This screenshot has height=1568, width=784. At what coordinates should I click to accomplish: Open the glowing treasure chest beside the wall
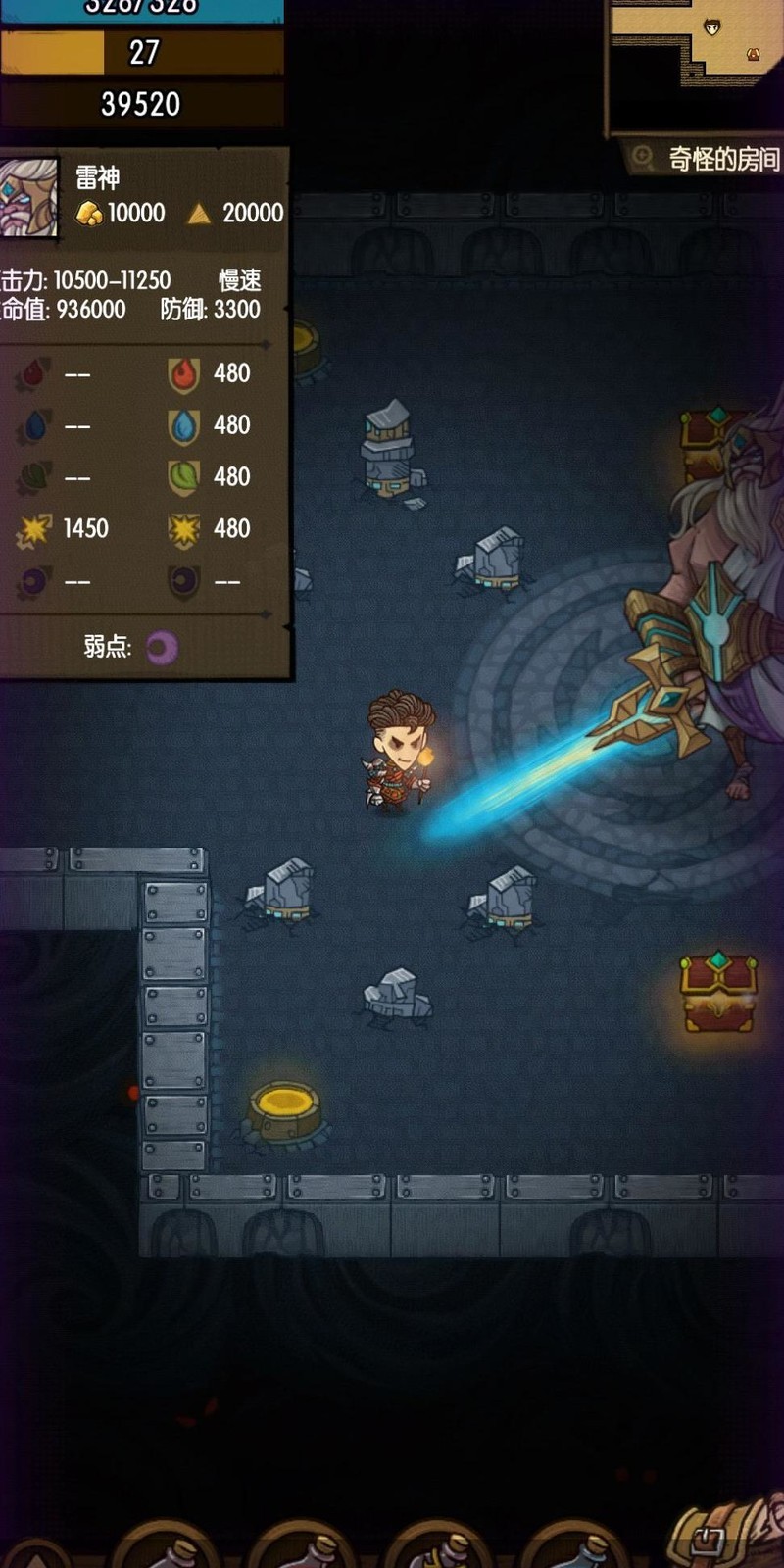[718, 992]
